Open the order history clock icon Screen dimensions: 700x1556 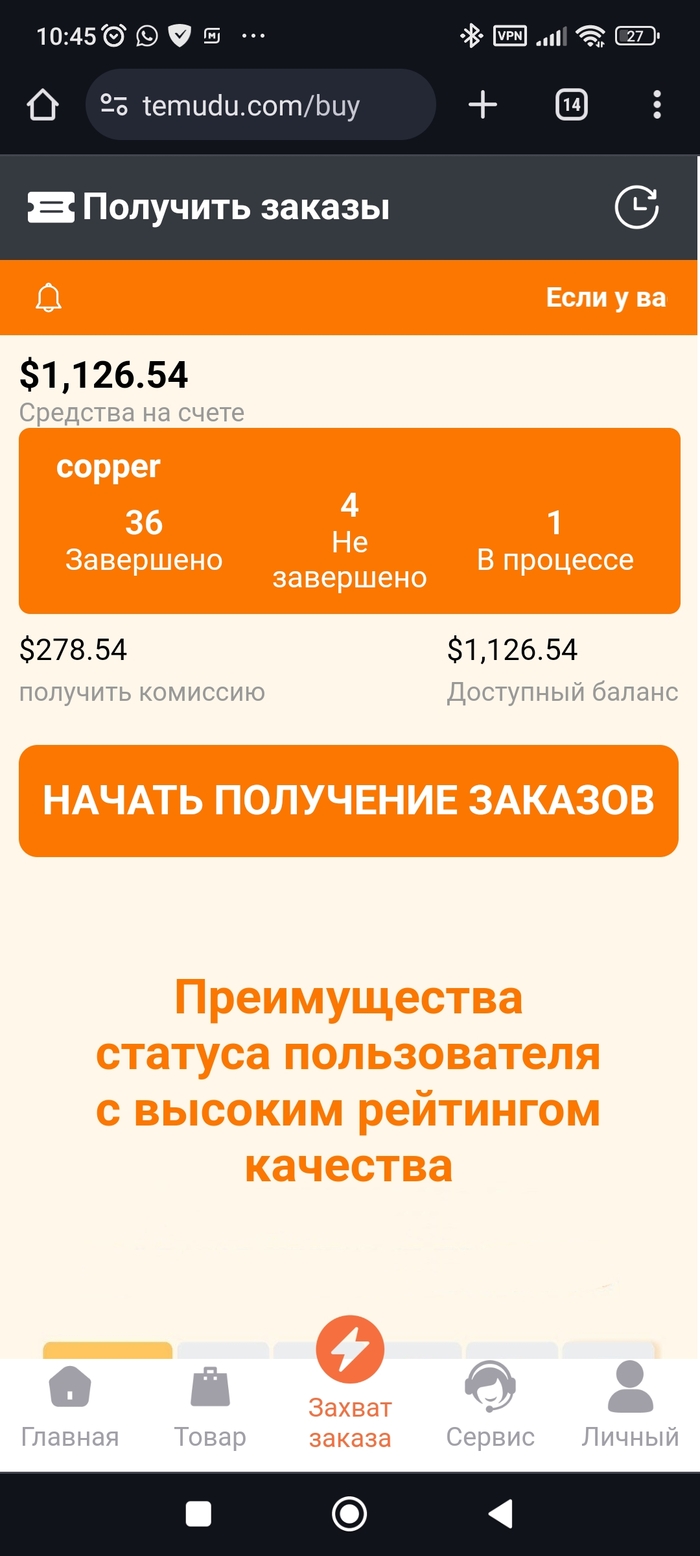pyautogui.click(x=636, y=208)
